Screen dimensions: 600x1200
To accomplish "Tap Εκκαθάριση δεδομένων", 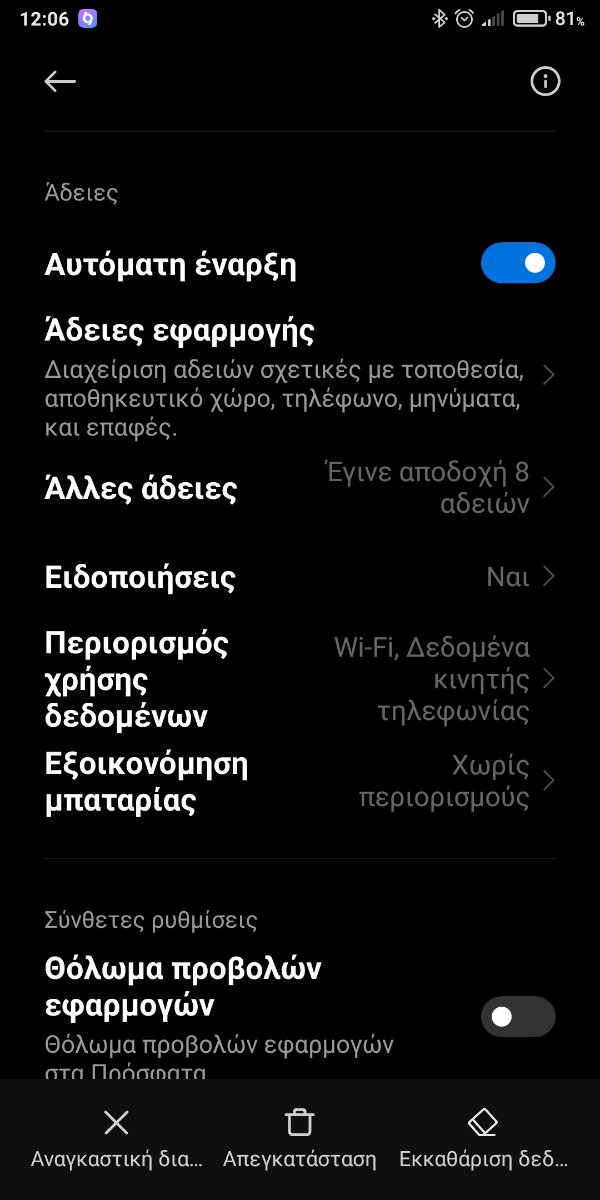I will (483, 1139).
